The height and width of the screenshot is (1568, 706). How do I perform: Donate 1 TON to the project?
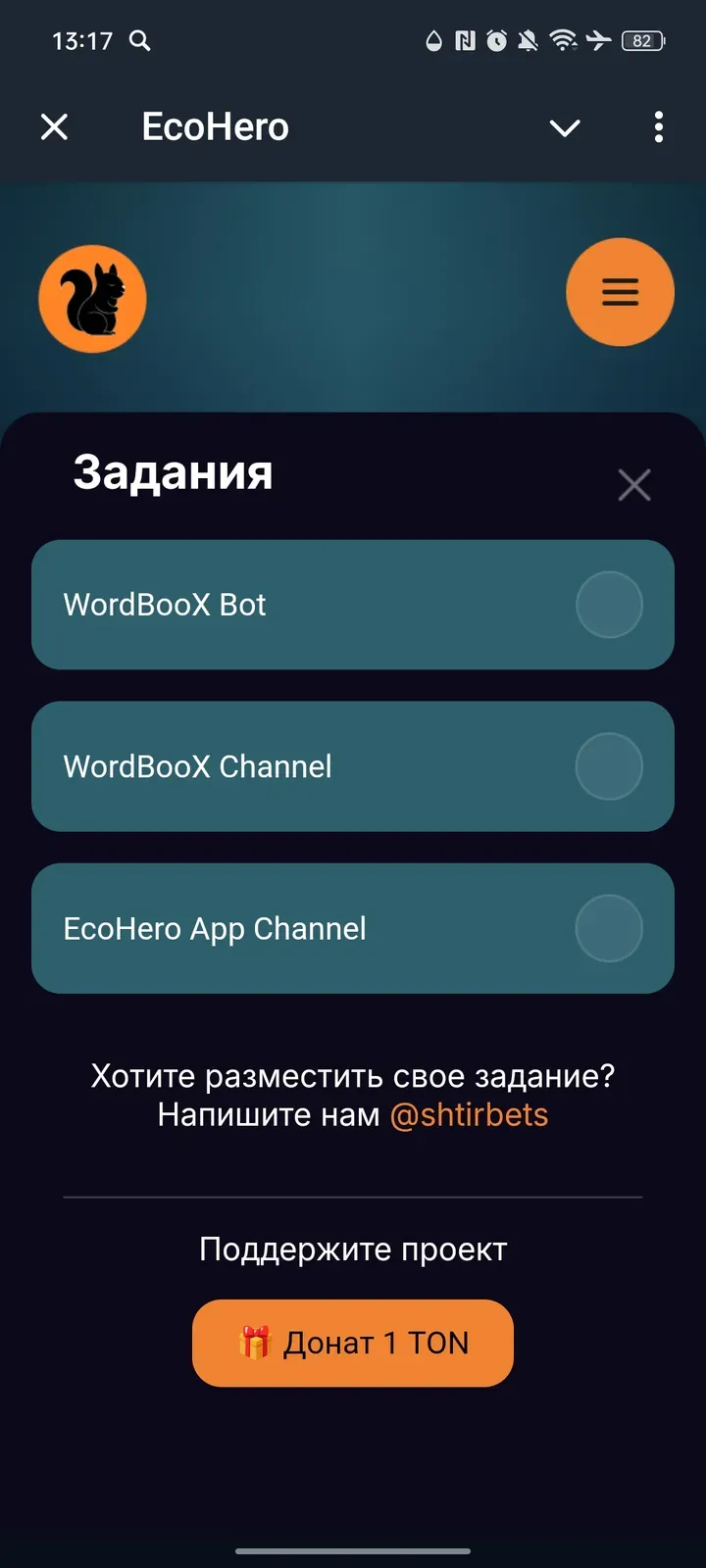(353, 1343)
